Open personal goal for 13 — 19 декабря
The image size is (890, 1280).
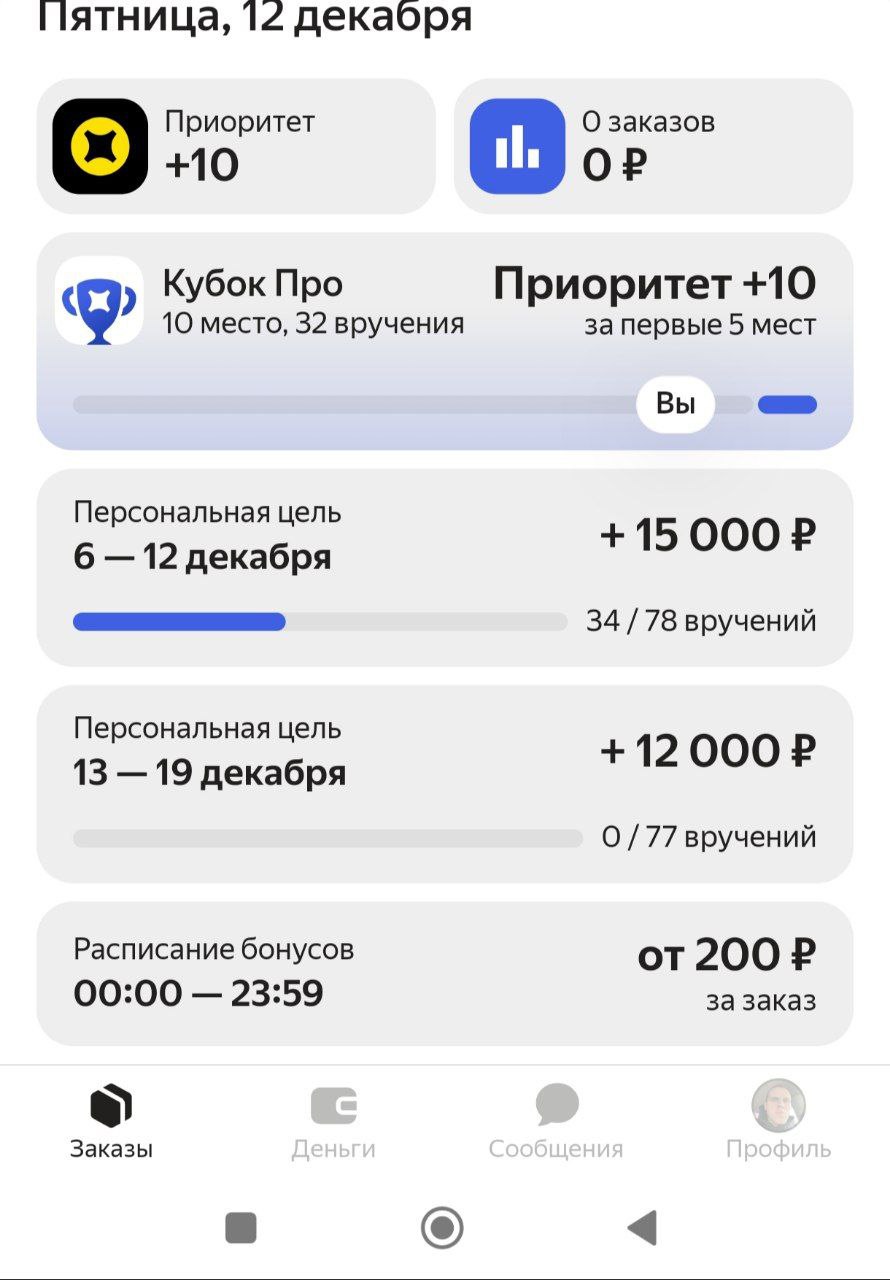[x=444, y=783]
